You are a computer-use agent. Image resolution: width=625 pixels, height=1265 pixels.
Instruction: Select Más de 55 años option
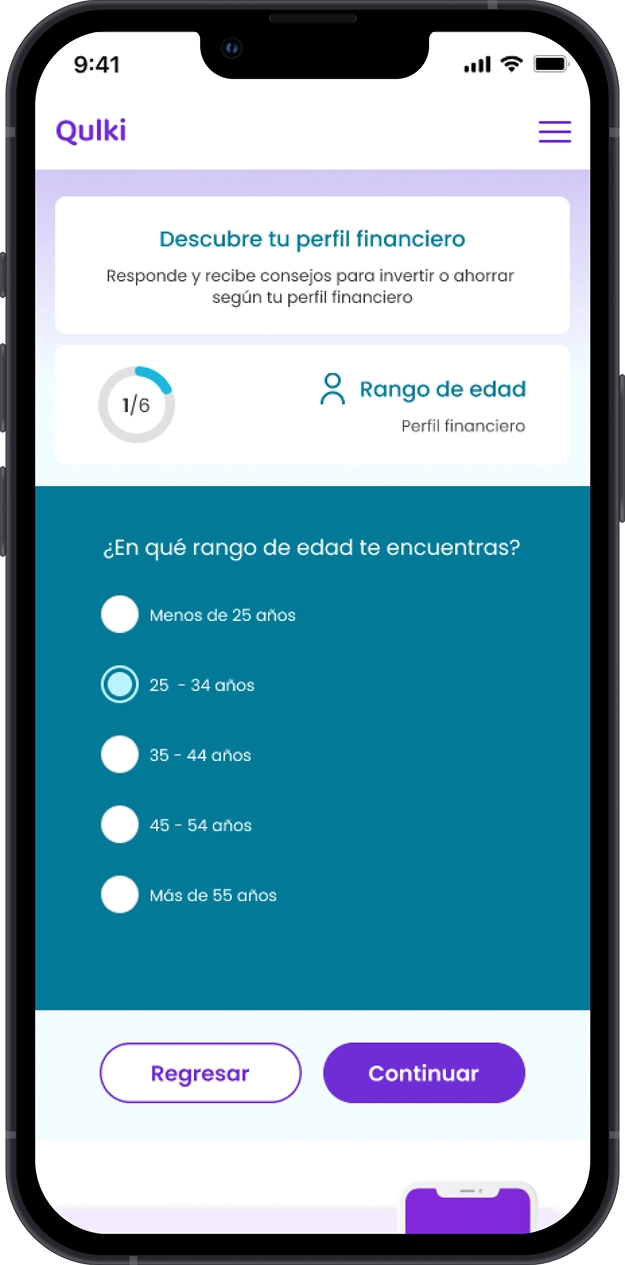(x=120, y=895)
